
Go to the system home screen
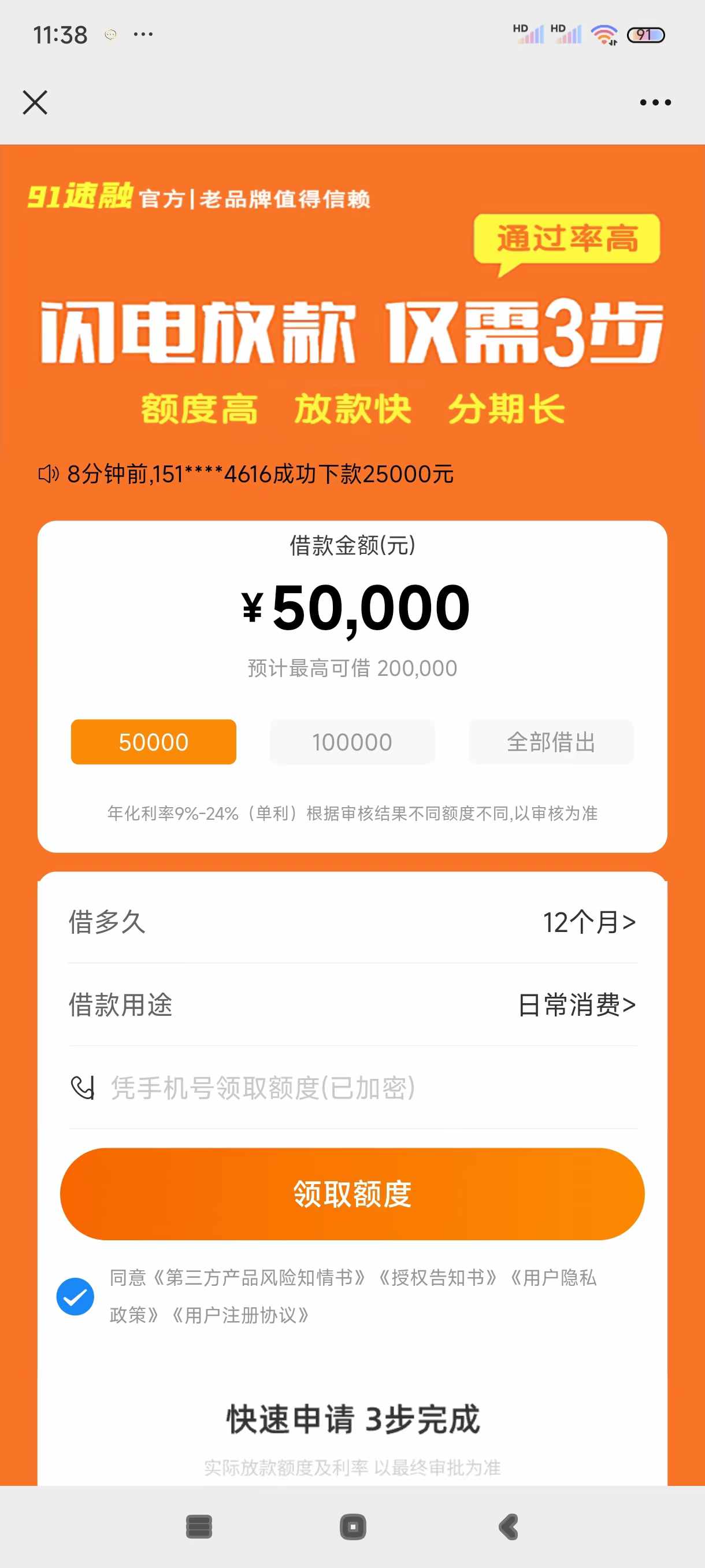pos(353,1526)
